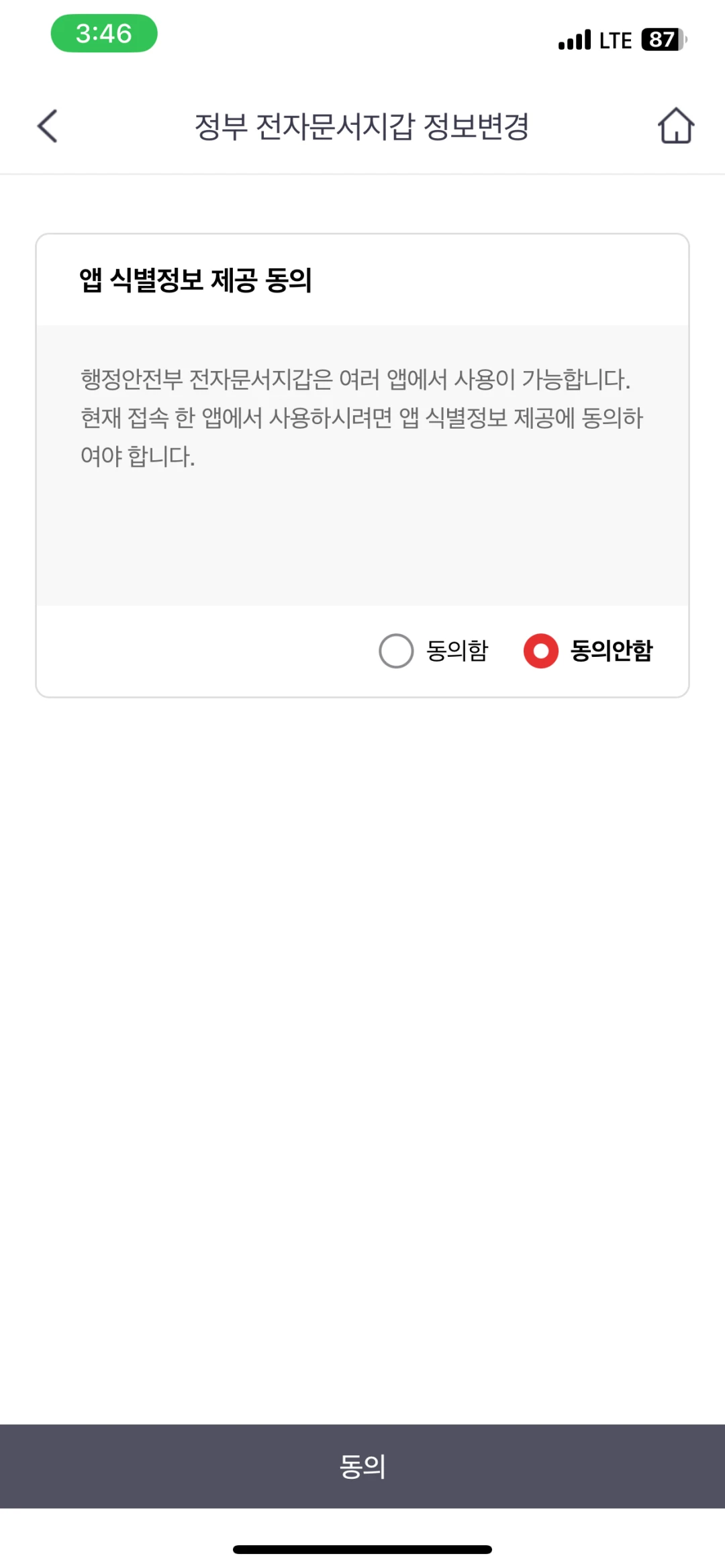Image resolution: width=725 pixels, height=1568 pixels.
Task: Tap the back navigation icon top left
Action: [47, 126]
